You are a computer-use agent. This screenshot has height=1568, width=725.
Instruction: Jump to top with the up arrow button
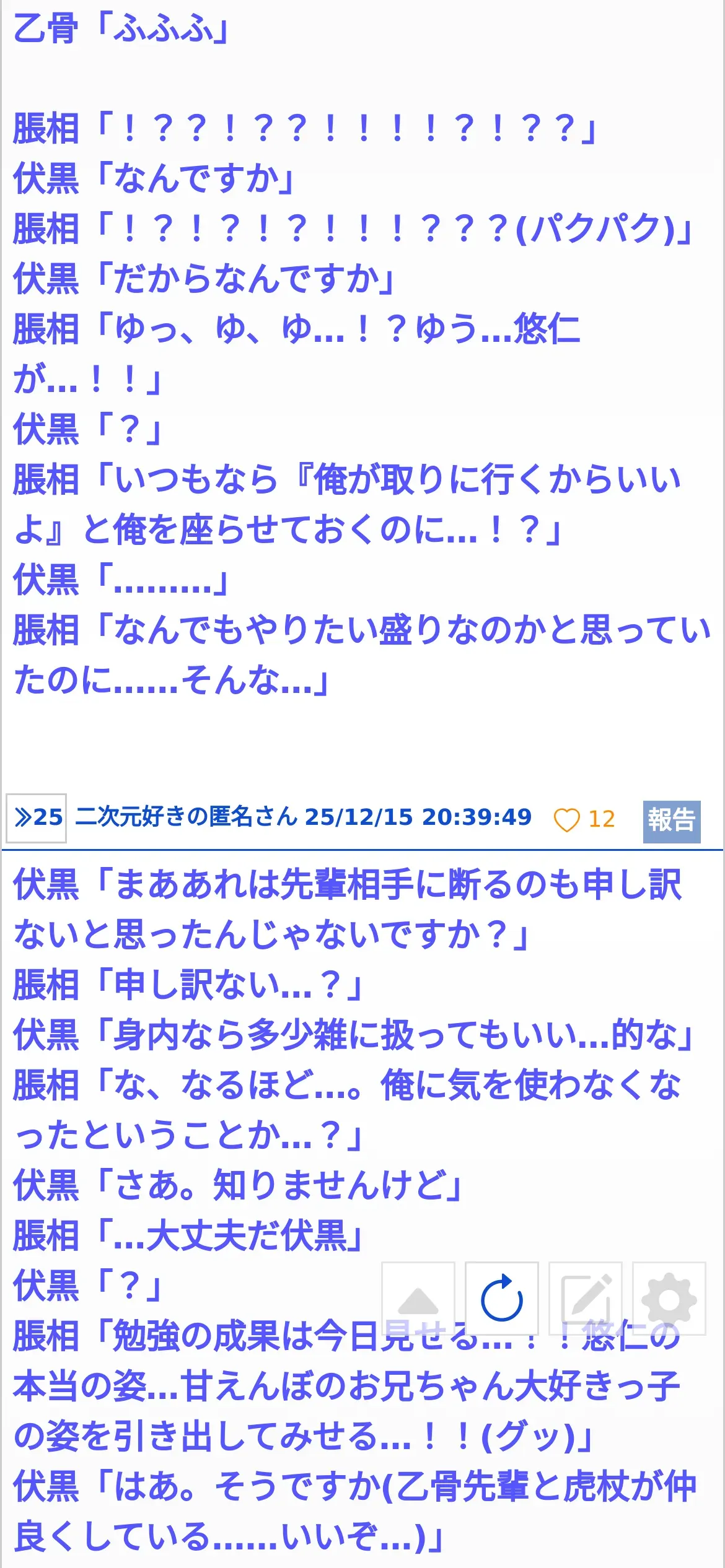[x=418, y=1298]
